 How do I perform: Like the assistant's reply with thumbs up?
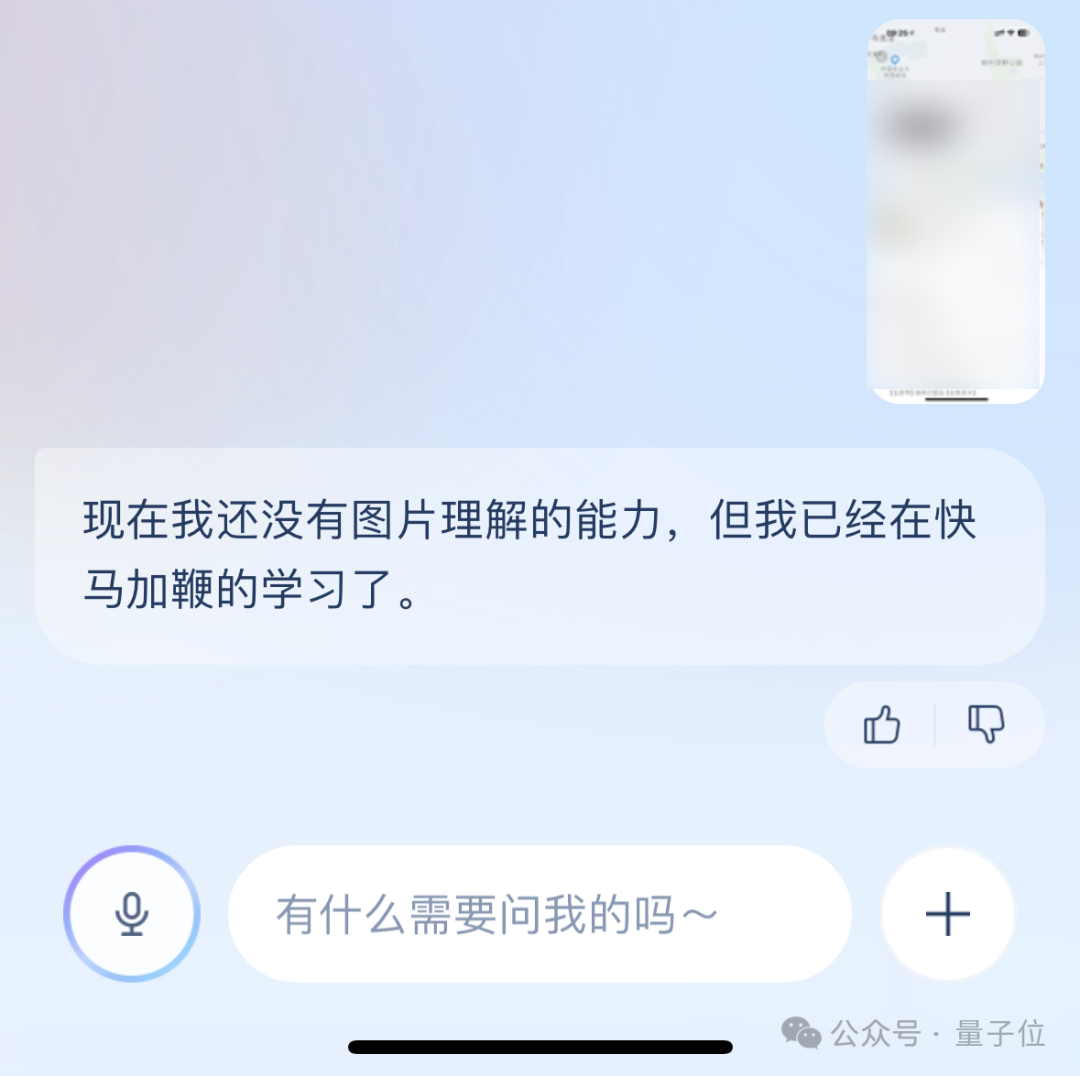[x=881, y=725]
